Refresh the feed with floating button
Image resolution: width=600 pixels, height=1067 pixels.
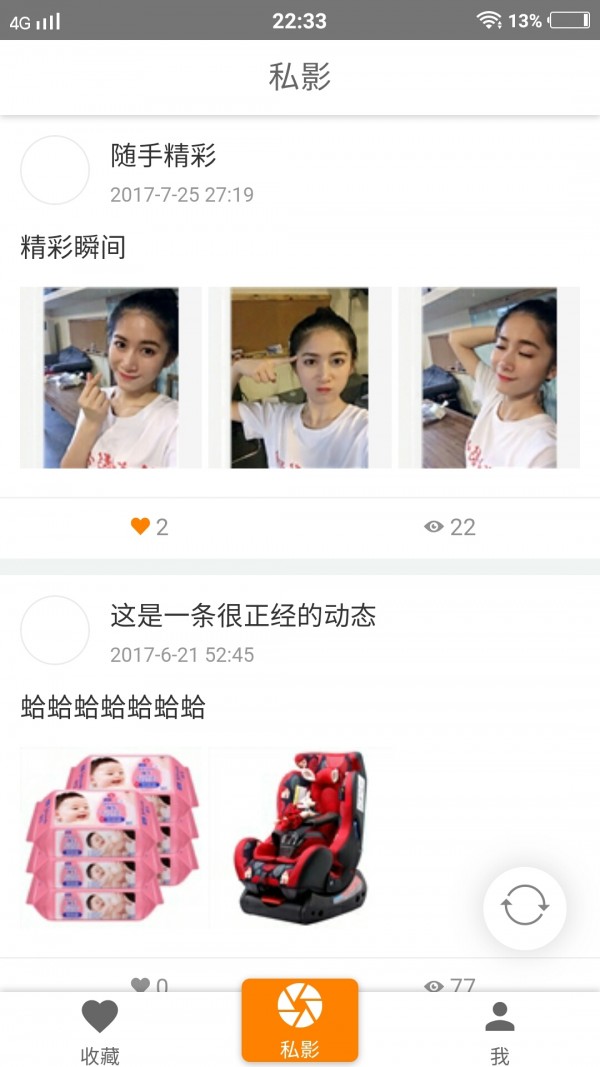pos(525,906)
